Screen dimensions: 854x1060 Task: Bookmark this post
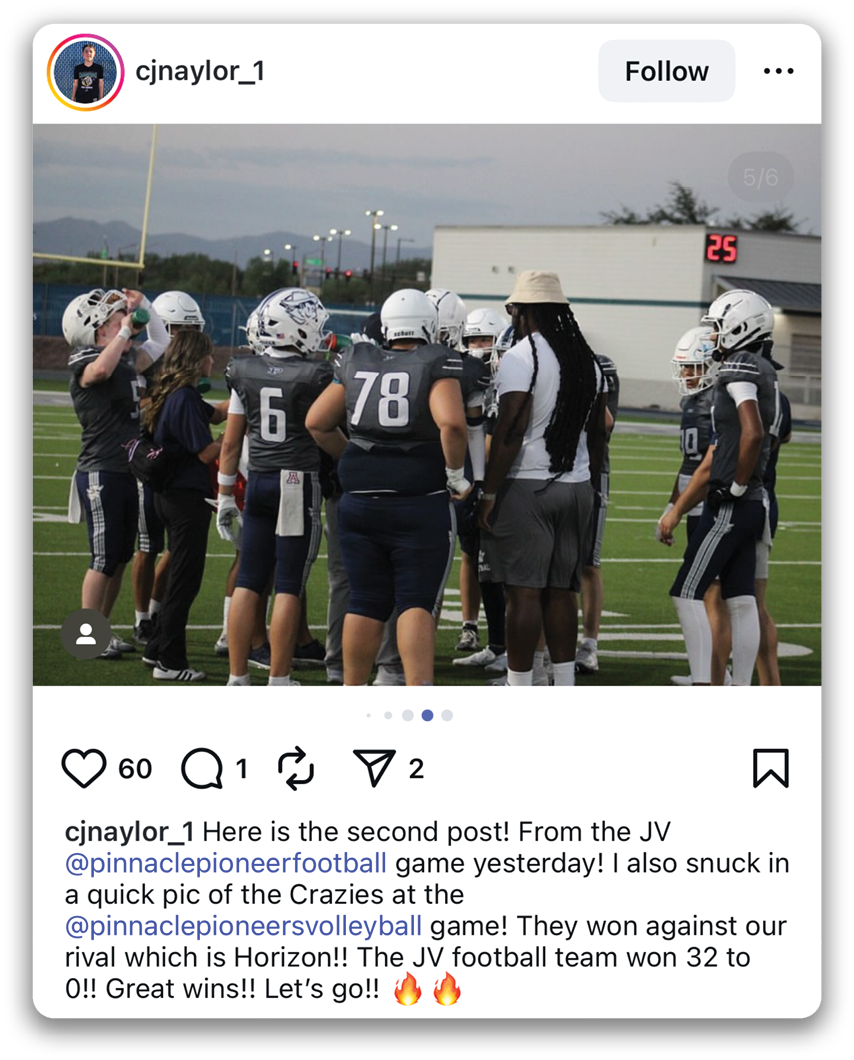click(x=770, y=768)
